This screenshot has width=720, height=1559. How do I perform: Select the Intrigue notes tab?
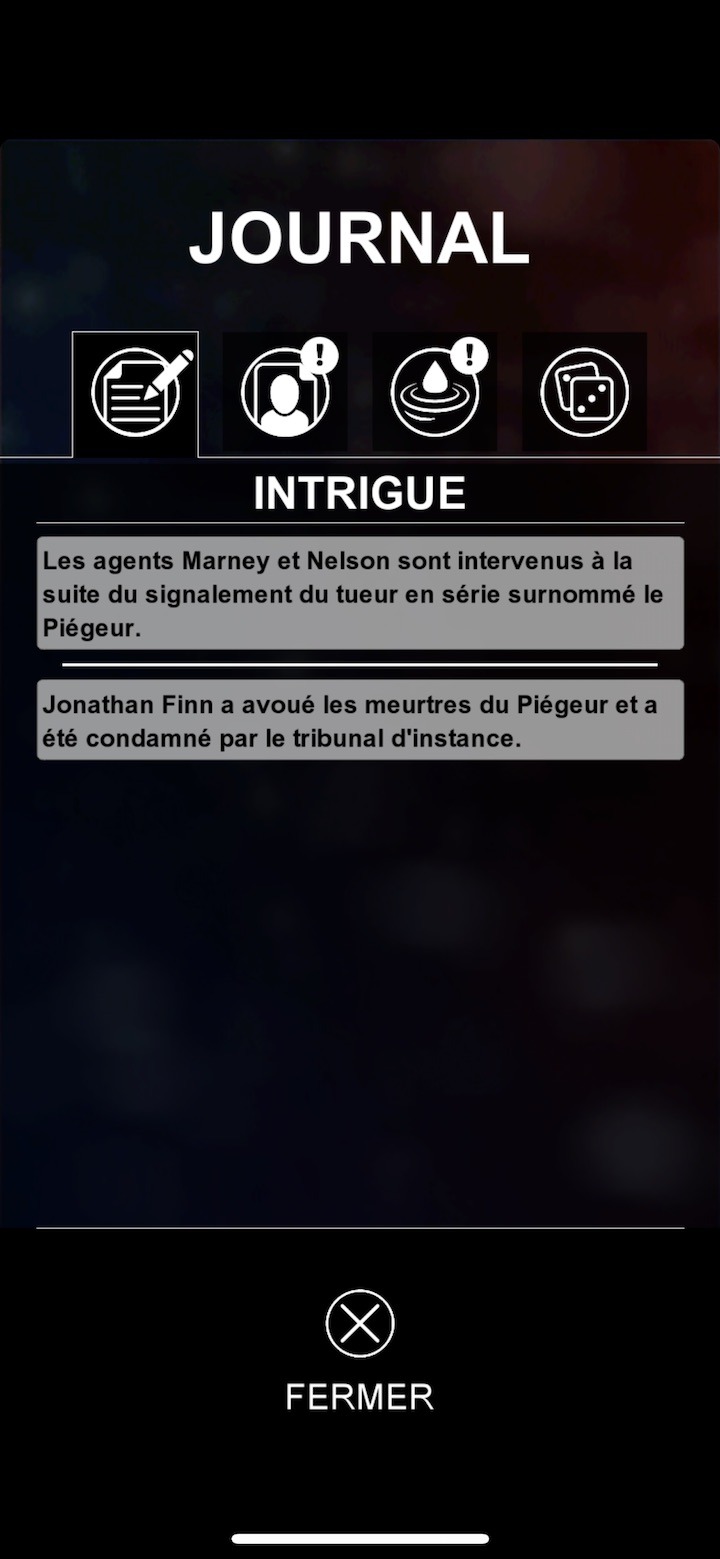135,392
